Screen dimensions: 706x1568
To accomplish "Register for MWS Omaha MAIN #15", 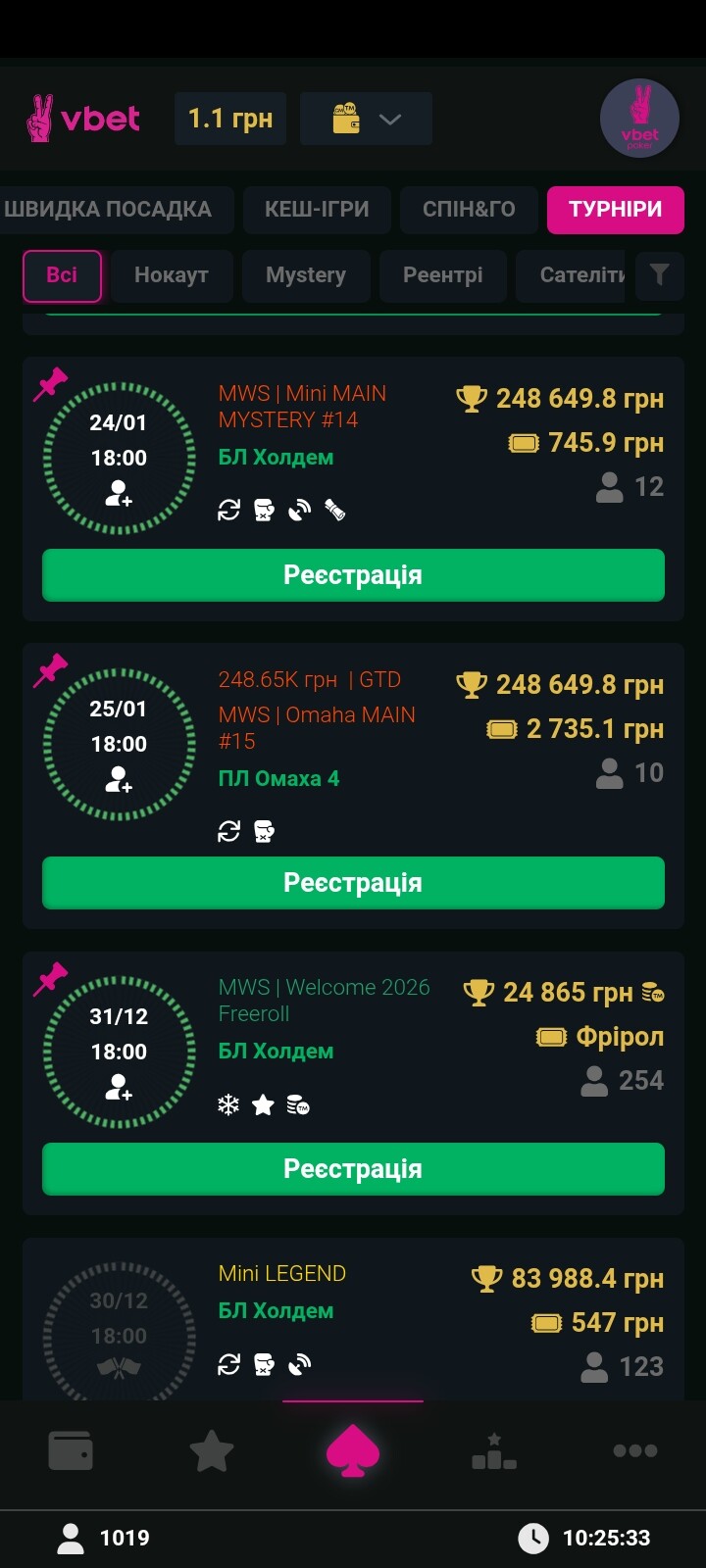I will point(353,883).
